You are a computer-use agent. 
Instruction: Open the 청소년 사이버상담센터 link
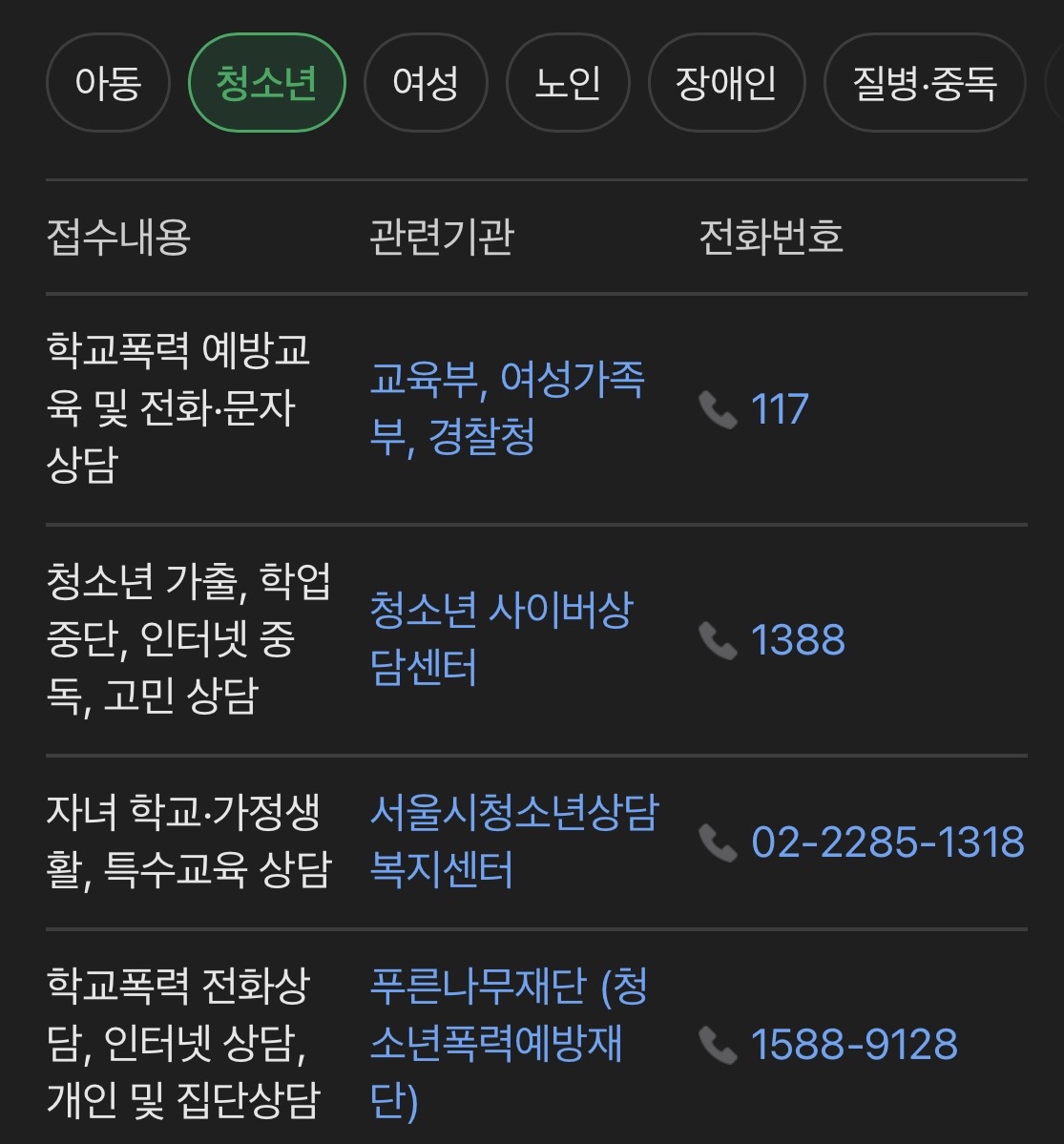pos(501,638)
